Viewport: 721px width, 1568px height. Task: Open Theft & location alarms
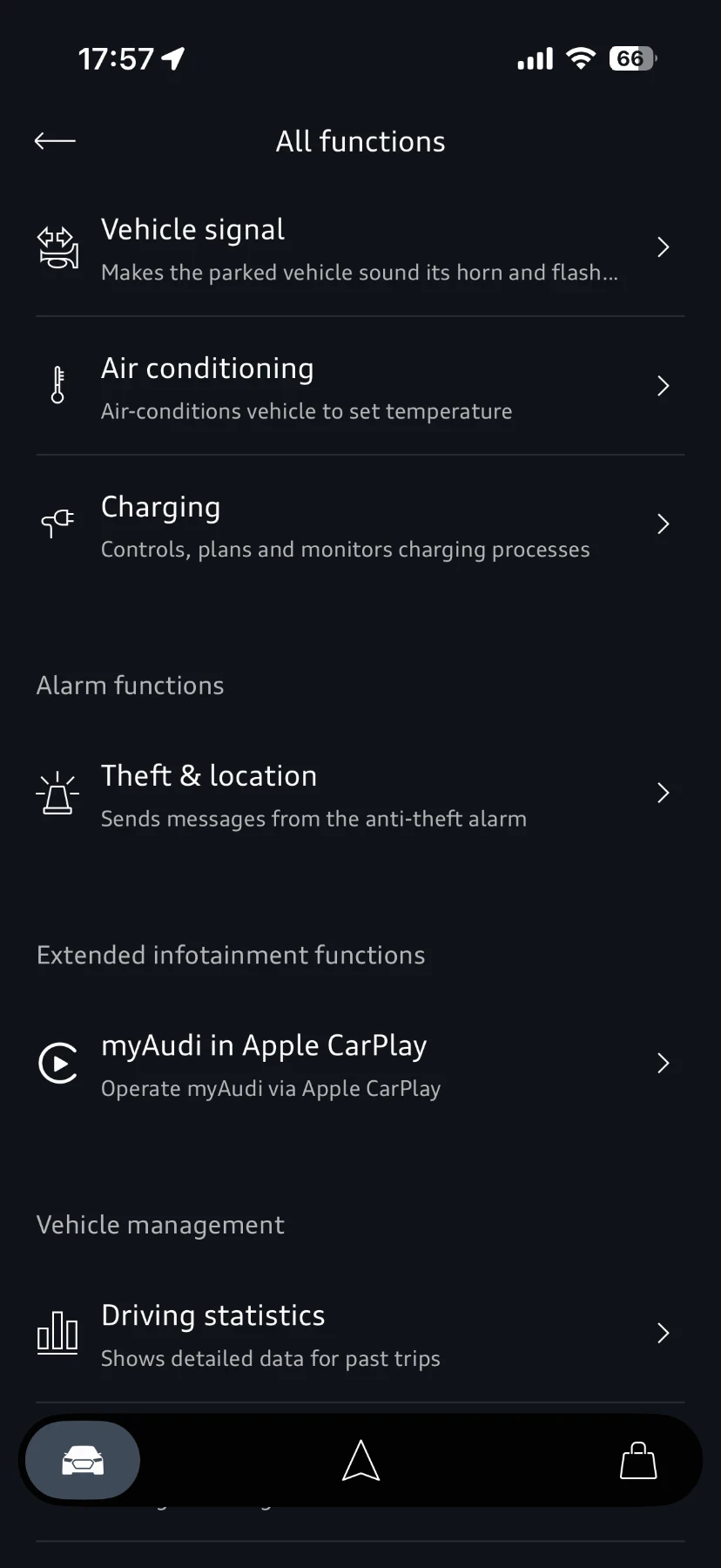[x=360, y=794]
